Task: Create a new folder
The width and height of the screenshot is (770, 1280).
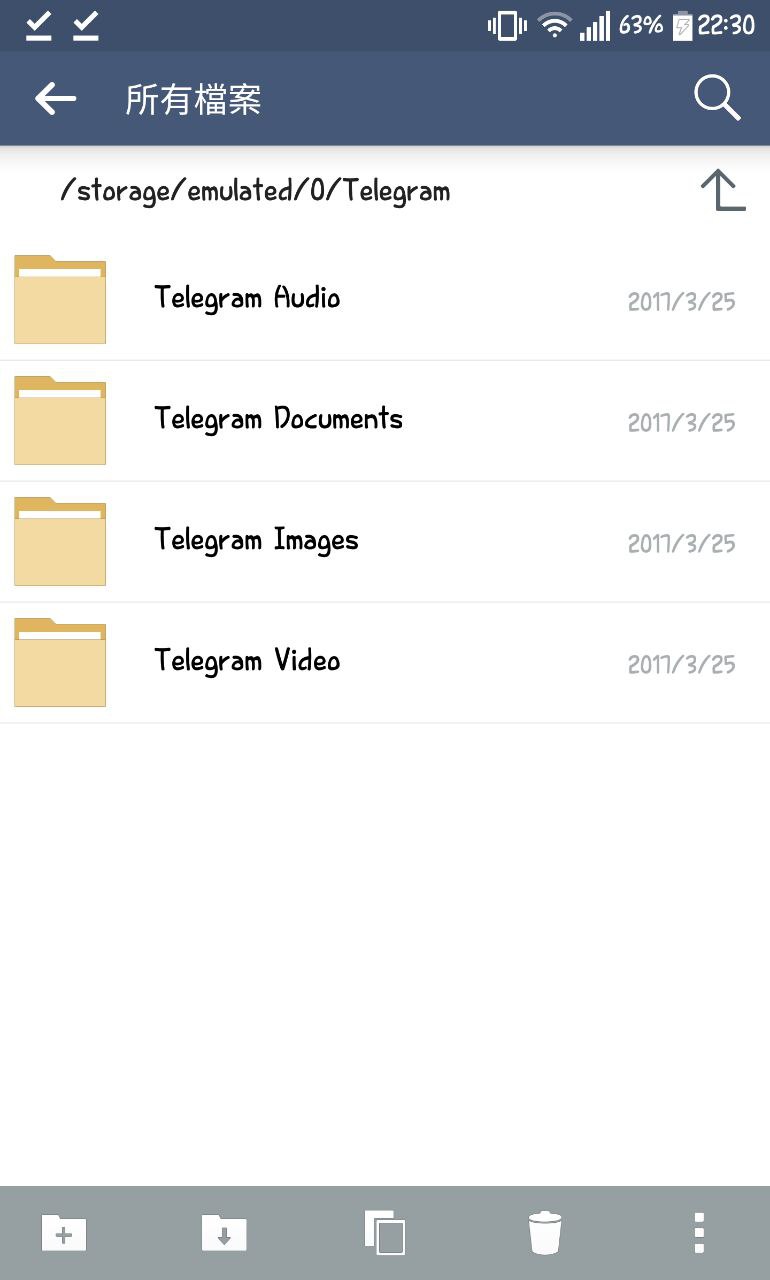Action: click(x=64, y=1233)
